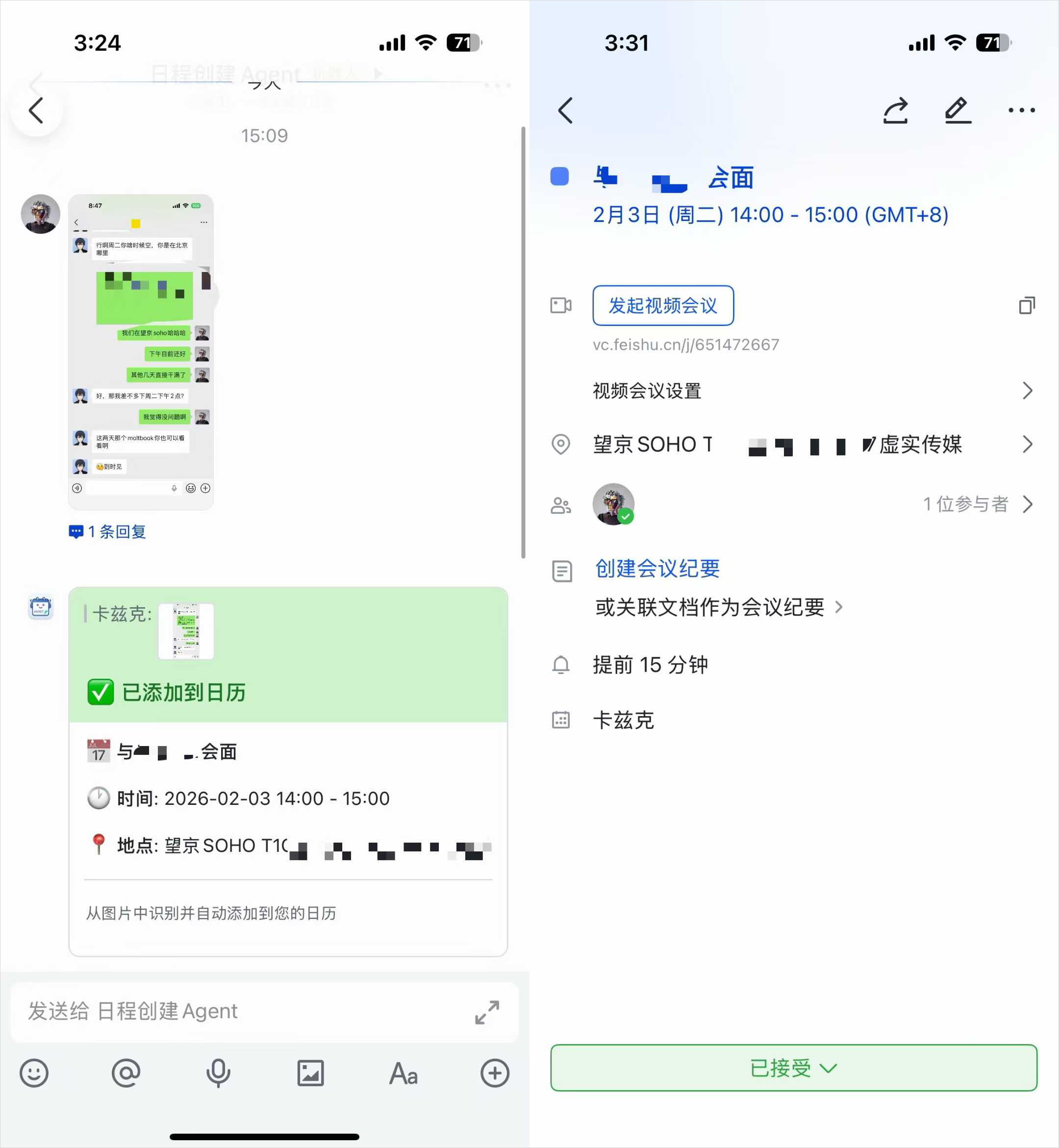
Task: Mention someone using the @ icon
Action: click(126, 1073)
